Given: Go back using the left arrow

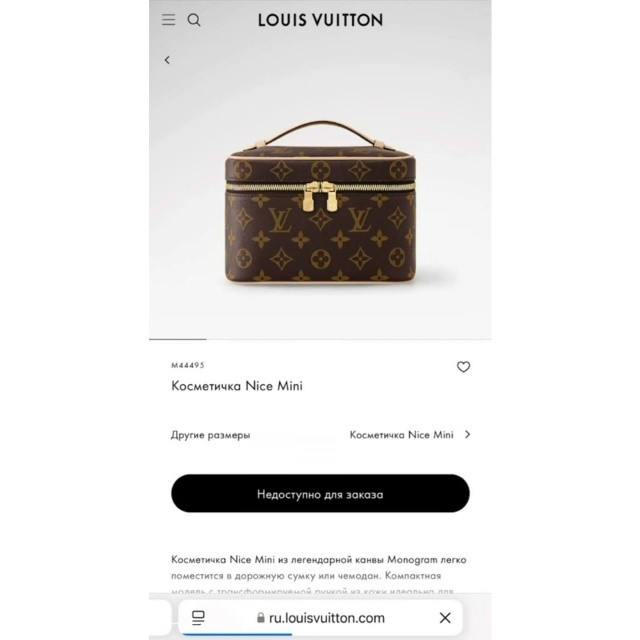Looking at the screenshot, I should click(x=167, y=60).
